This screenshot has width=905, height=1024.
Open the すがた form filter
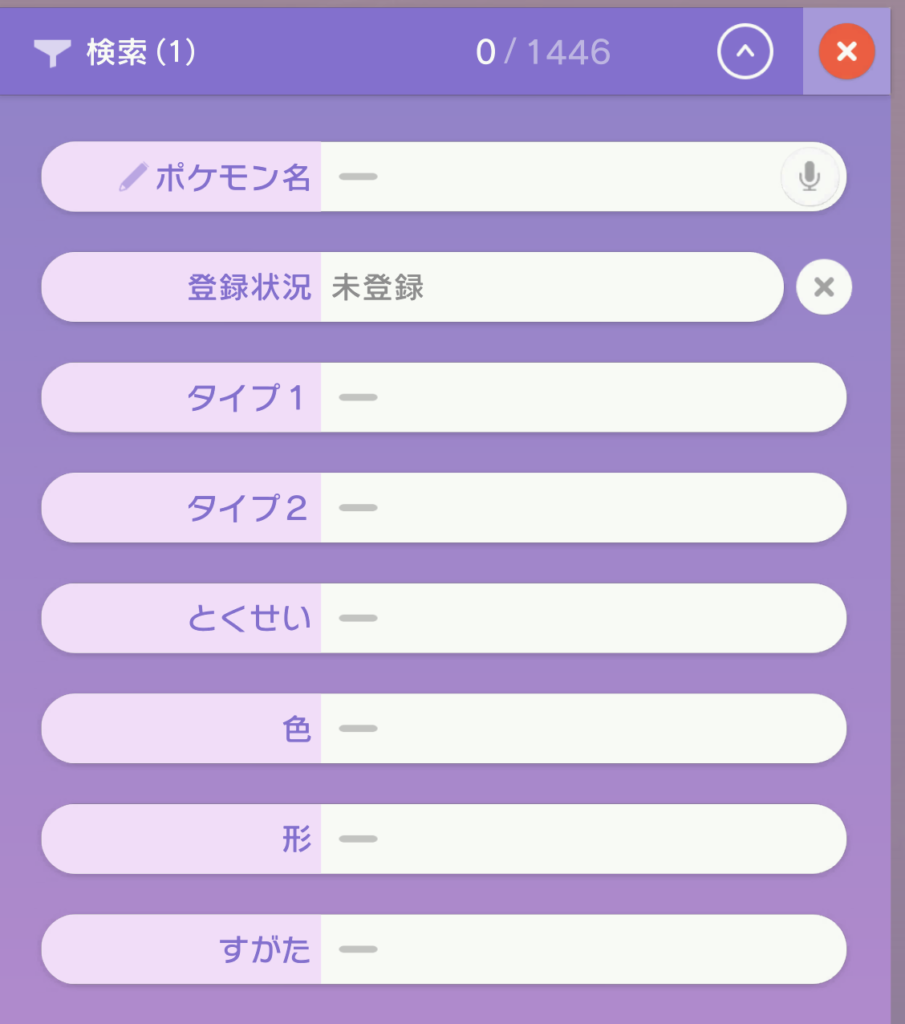pos(580,949)
